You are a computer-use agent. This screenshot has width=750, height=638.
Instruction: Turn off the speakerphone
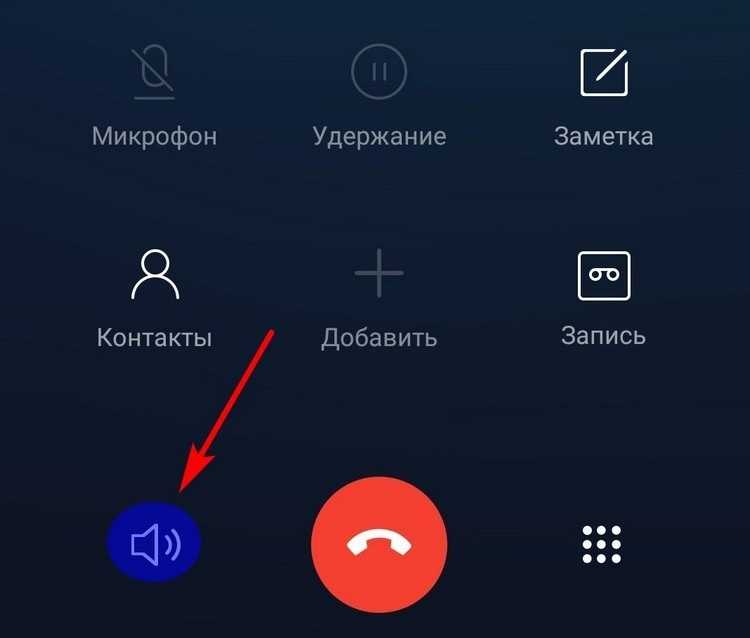pos(154,545)
